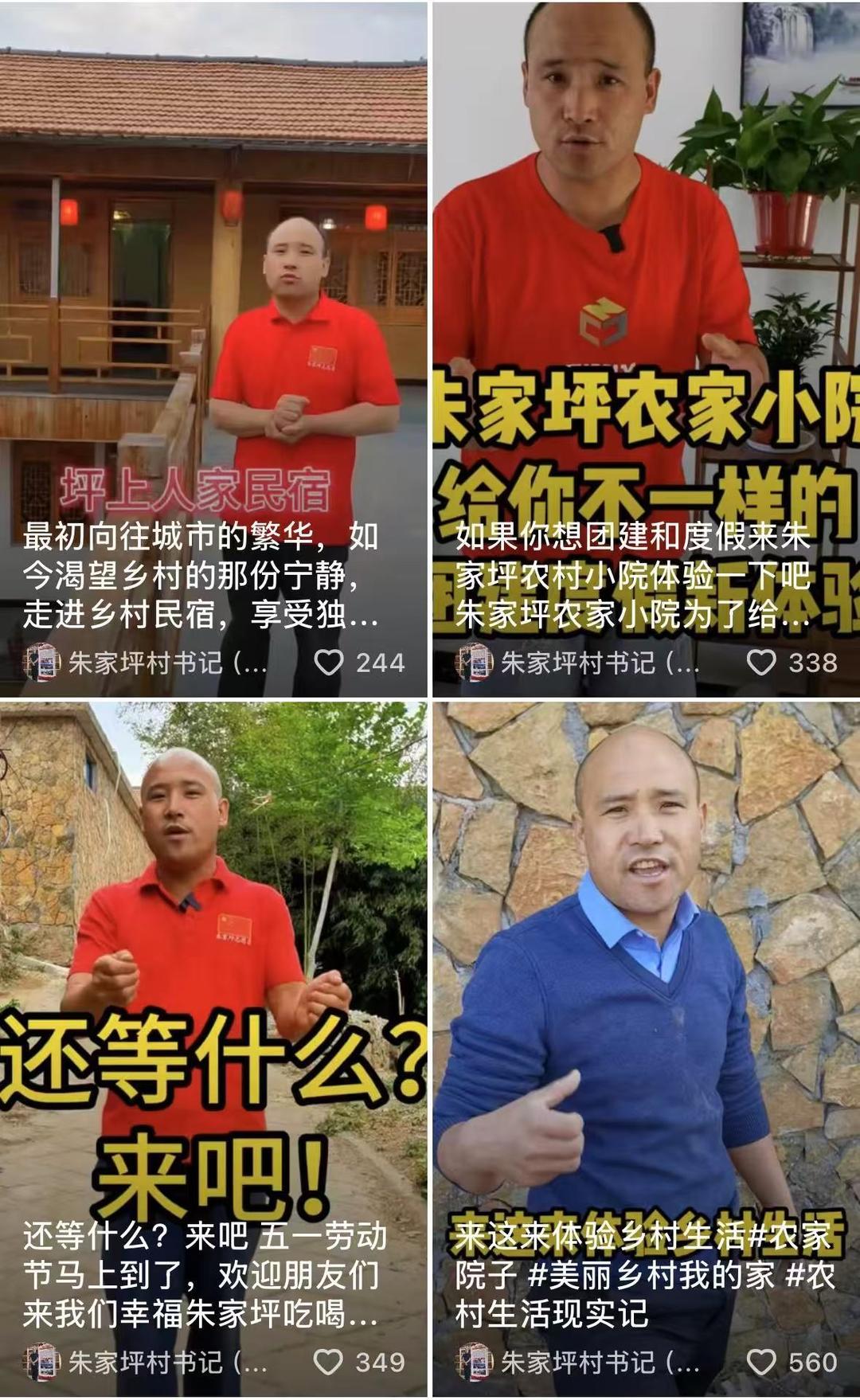This screenshot has height=1400, width=860.
Task: Open 朱家坪村书记 profile under the 338-likes video
Action: (580, 663)
